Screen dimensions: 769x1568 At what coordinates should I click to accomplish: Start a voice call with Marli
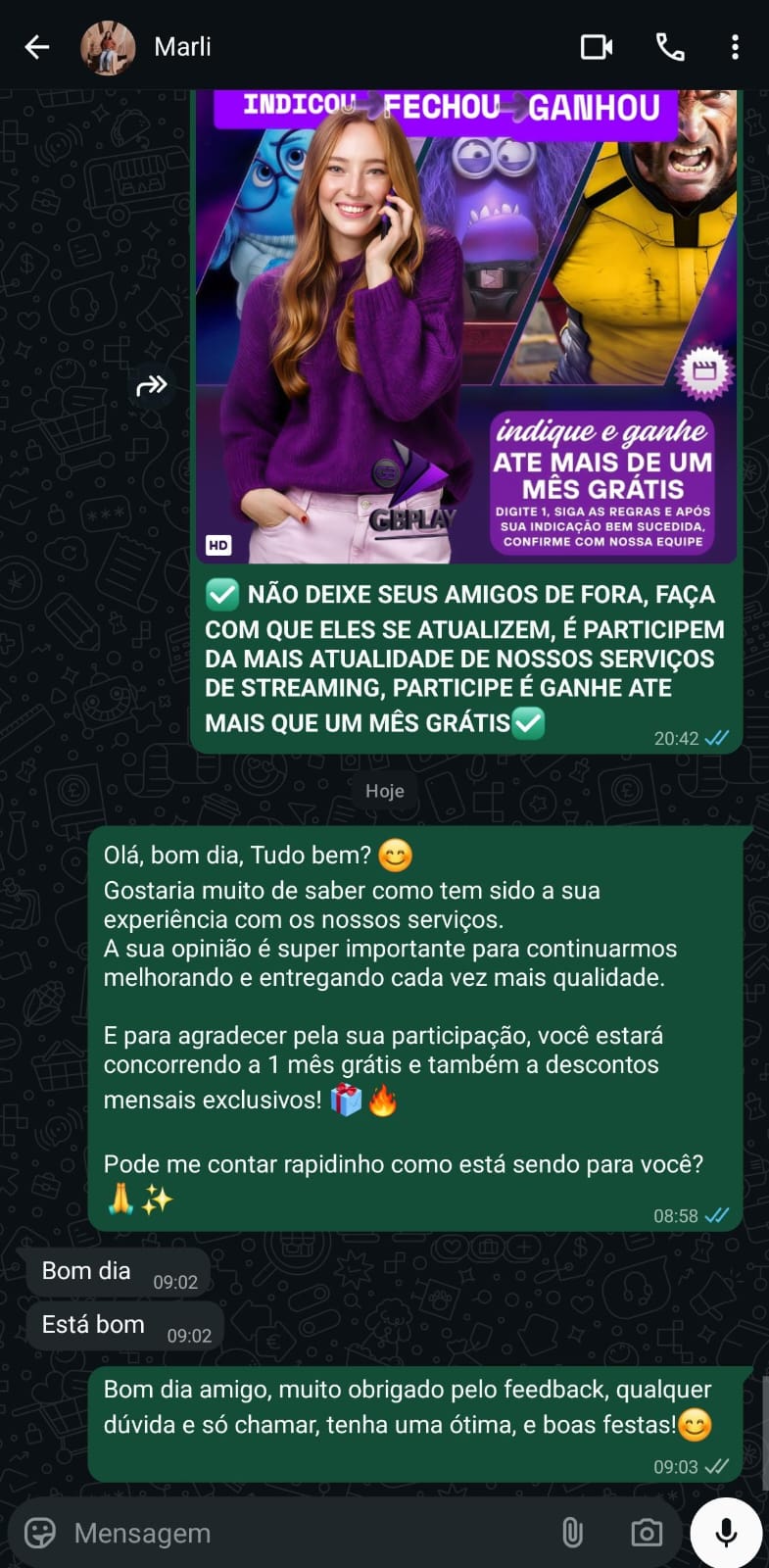(x=670, y=47)
